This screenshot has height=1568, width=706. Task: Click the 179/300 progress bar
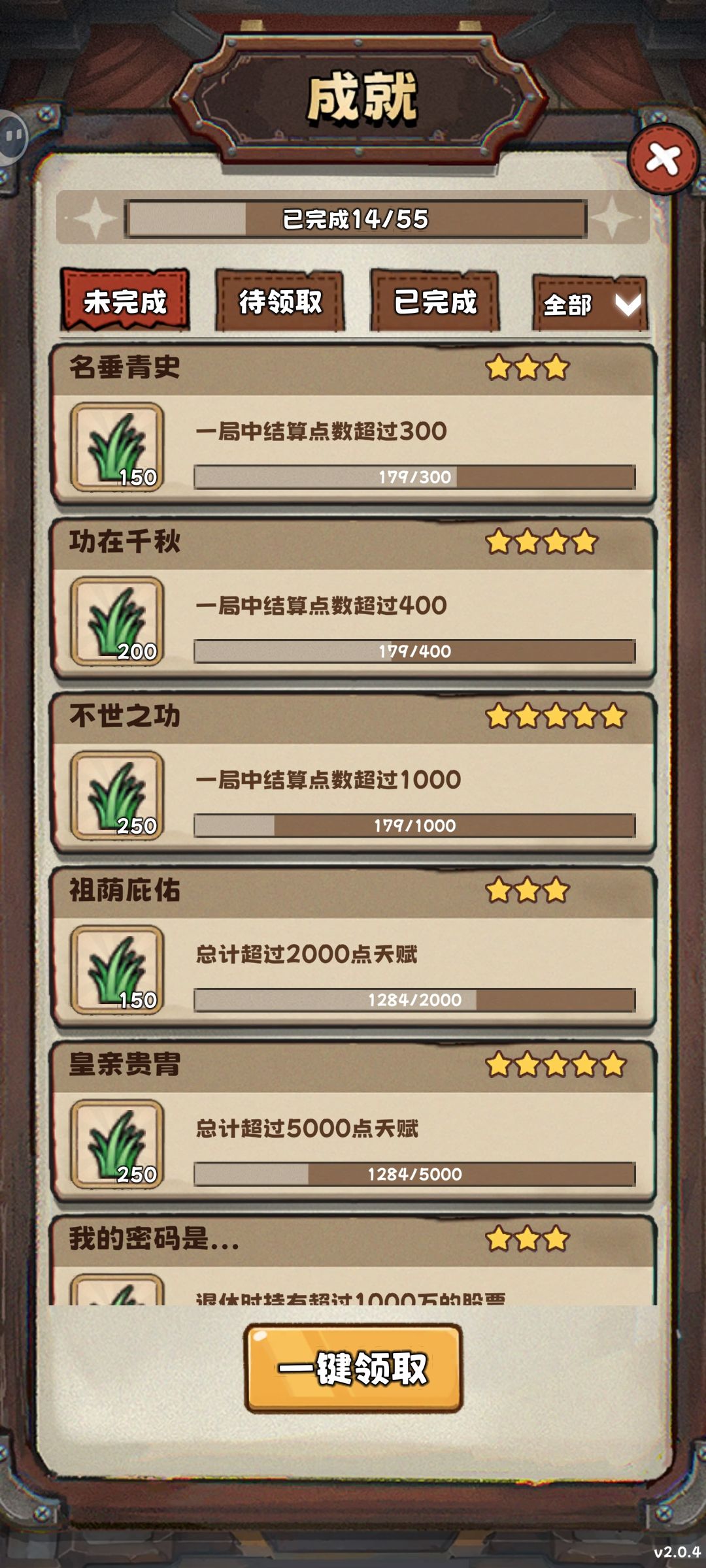[x=416, y=478]
